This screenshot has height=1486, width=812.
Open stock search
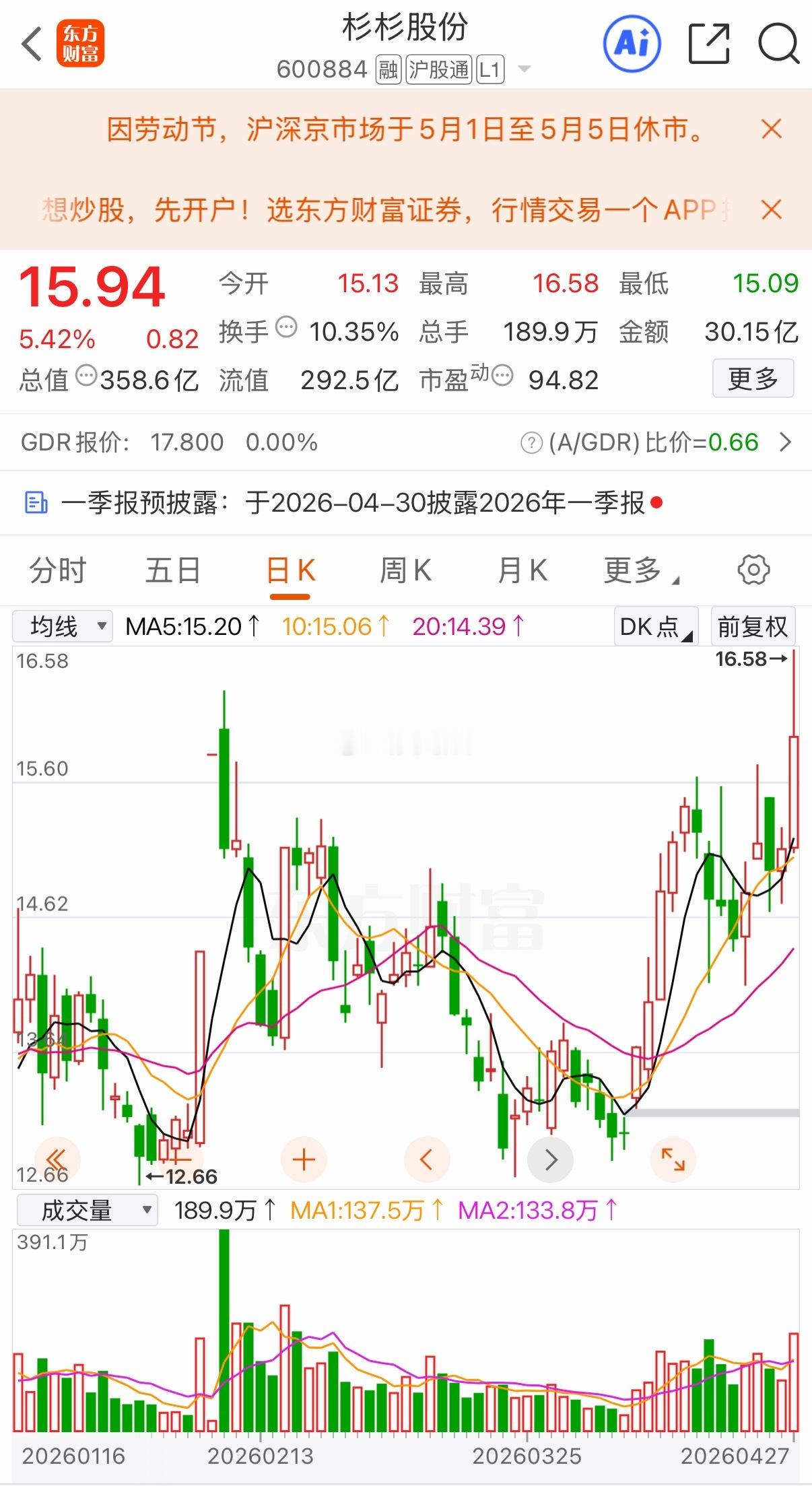pyautogui.click(x=778, y=44)
